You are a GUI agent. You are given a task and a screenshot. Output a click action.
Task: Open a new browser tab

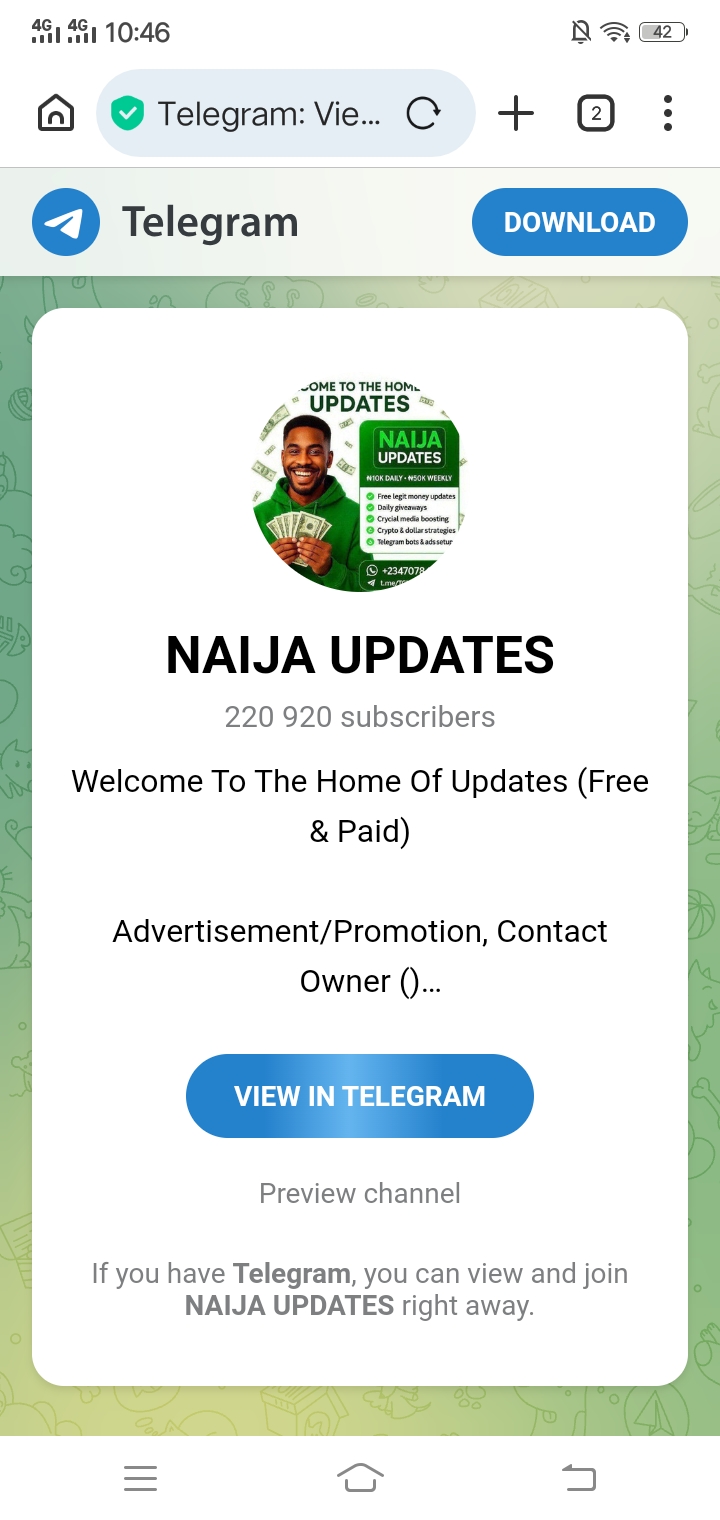click(x=516, y=113)
